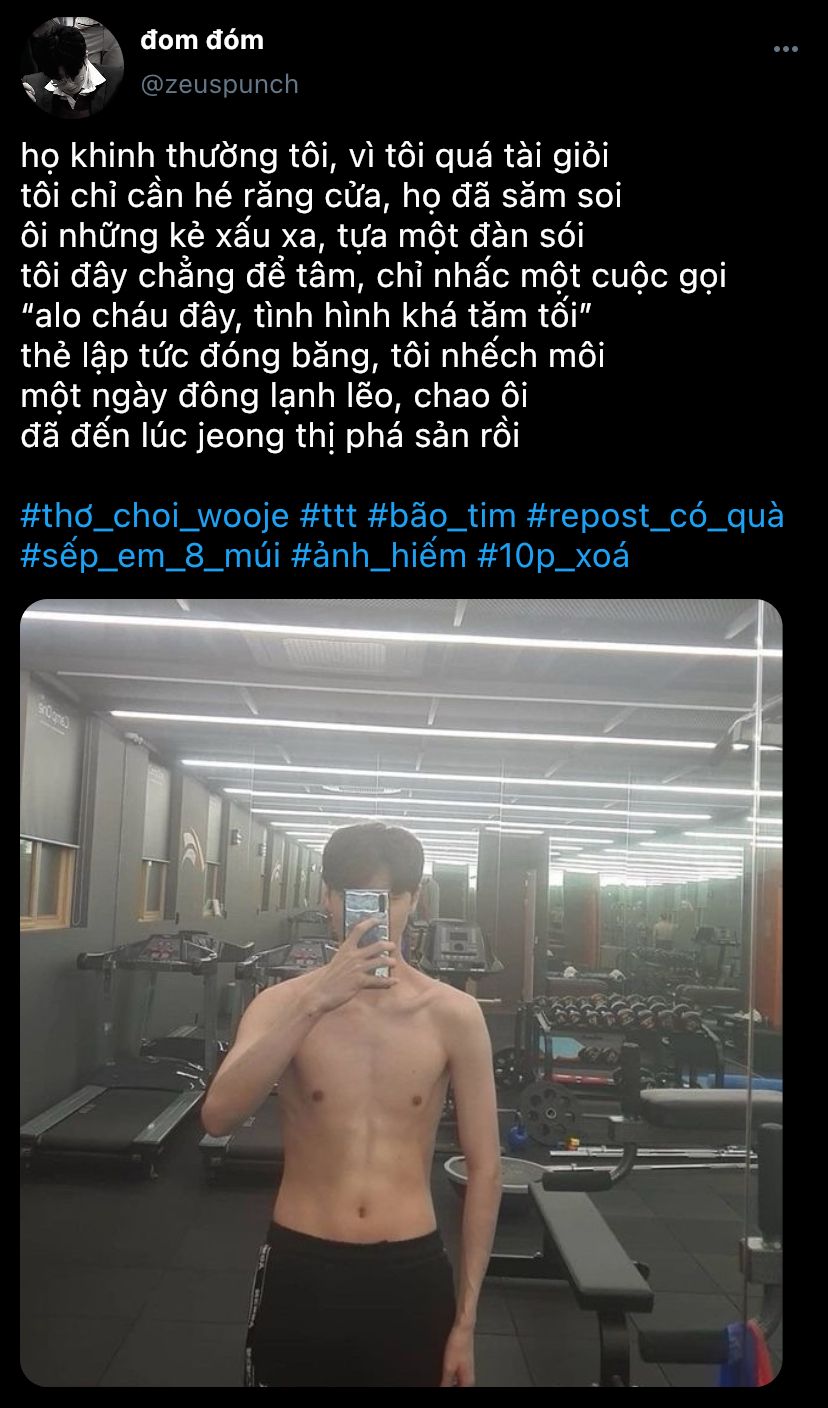Open hashtag #thơ_choi_wooje
Image resolution: width=828 pixels, height=1408 pixels.
click(154, 516)
